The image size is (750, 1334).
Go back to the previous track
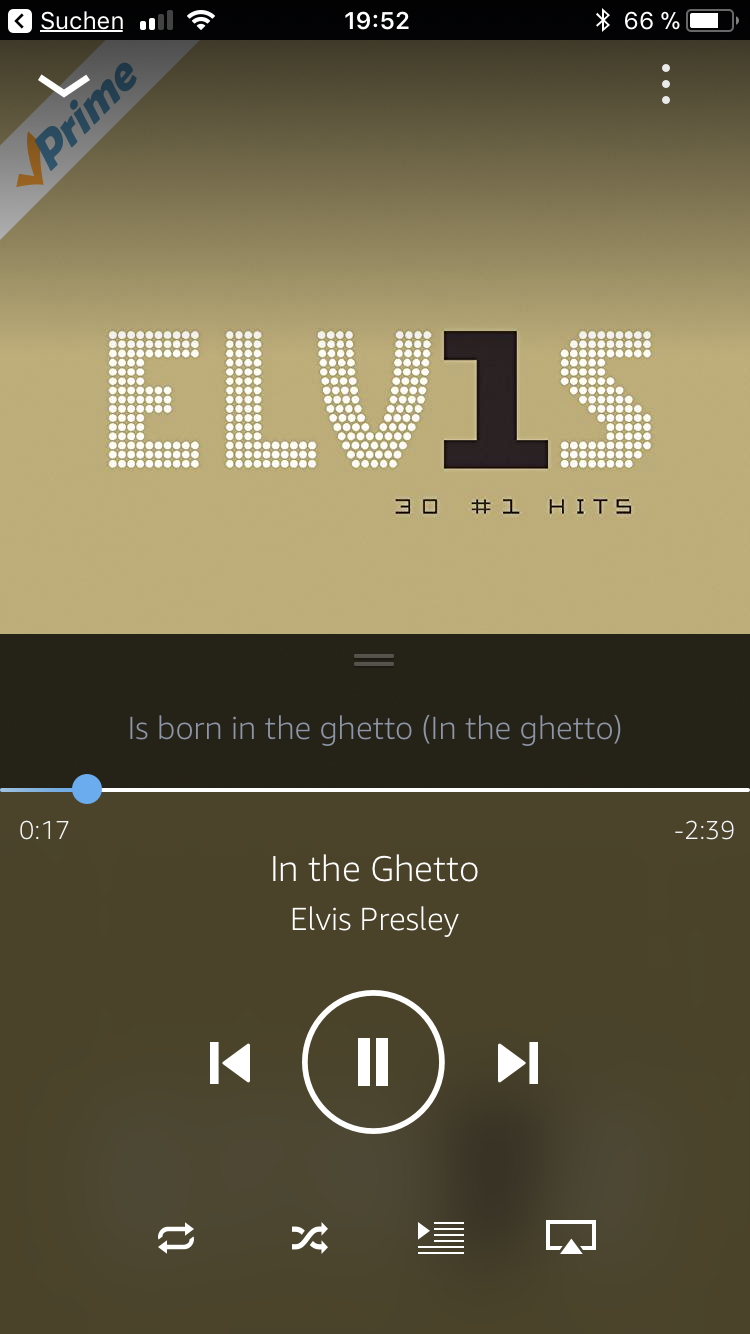(229, 1062)
